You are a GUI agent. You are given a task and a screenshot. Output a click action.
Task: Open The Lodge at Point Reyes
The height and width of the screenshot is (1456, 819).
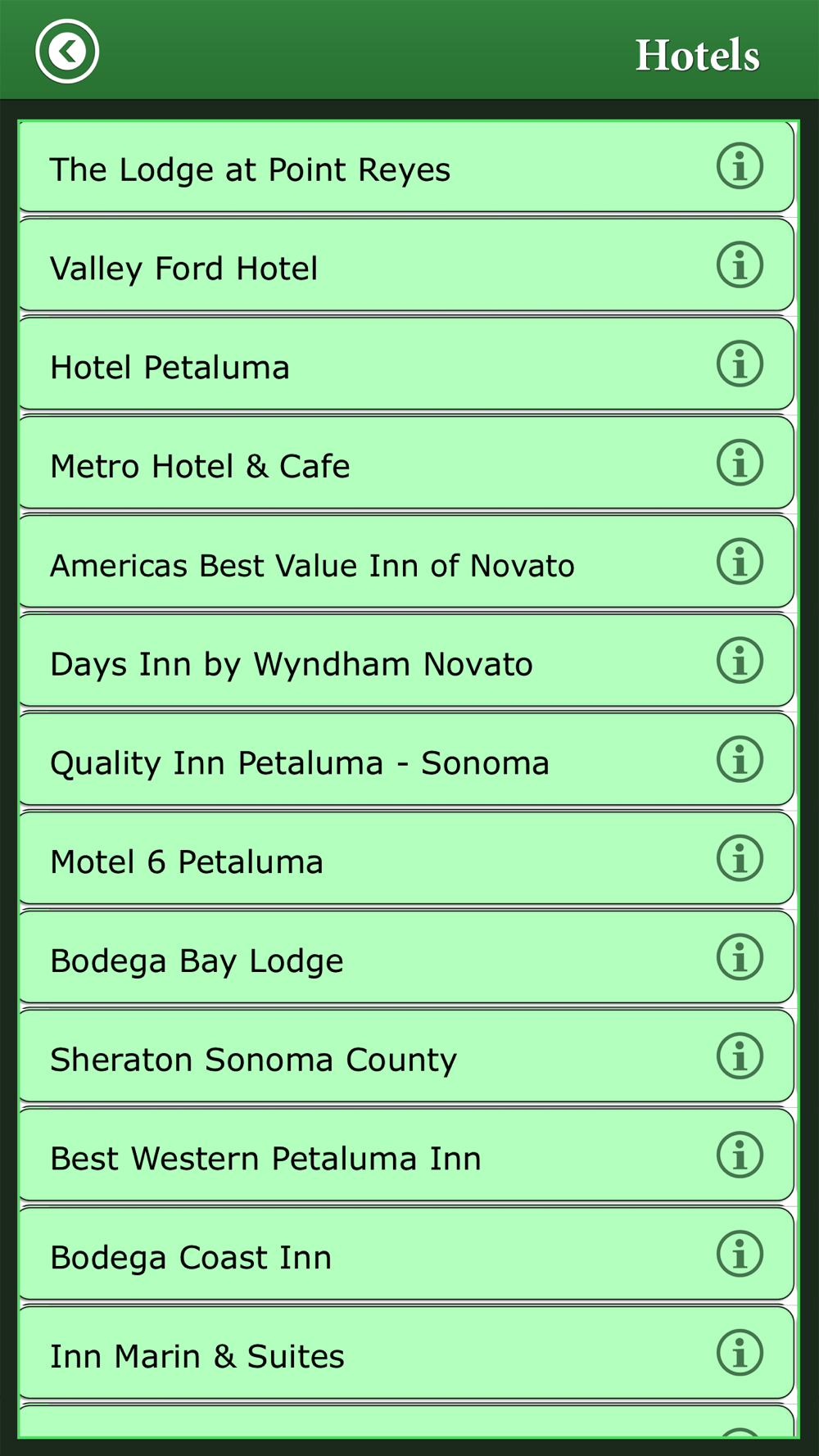pyautogui.click(x=406, y=167)
